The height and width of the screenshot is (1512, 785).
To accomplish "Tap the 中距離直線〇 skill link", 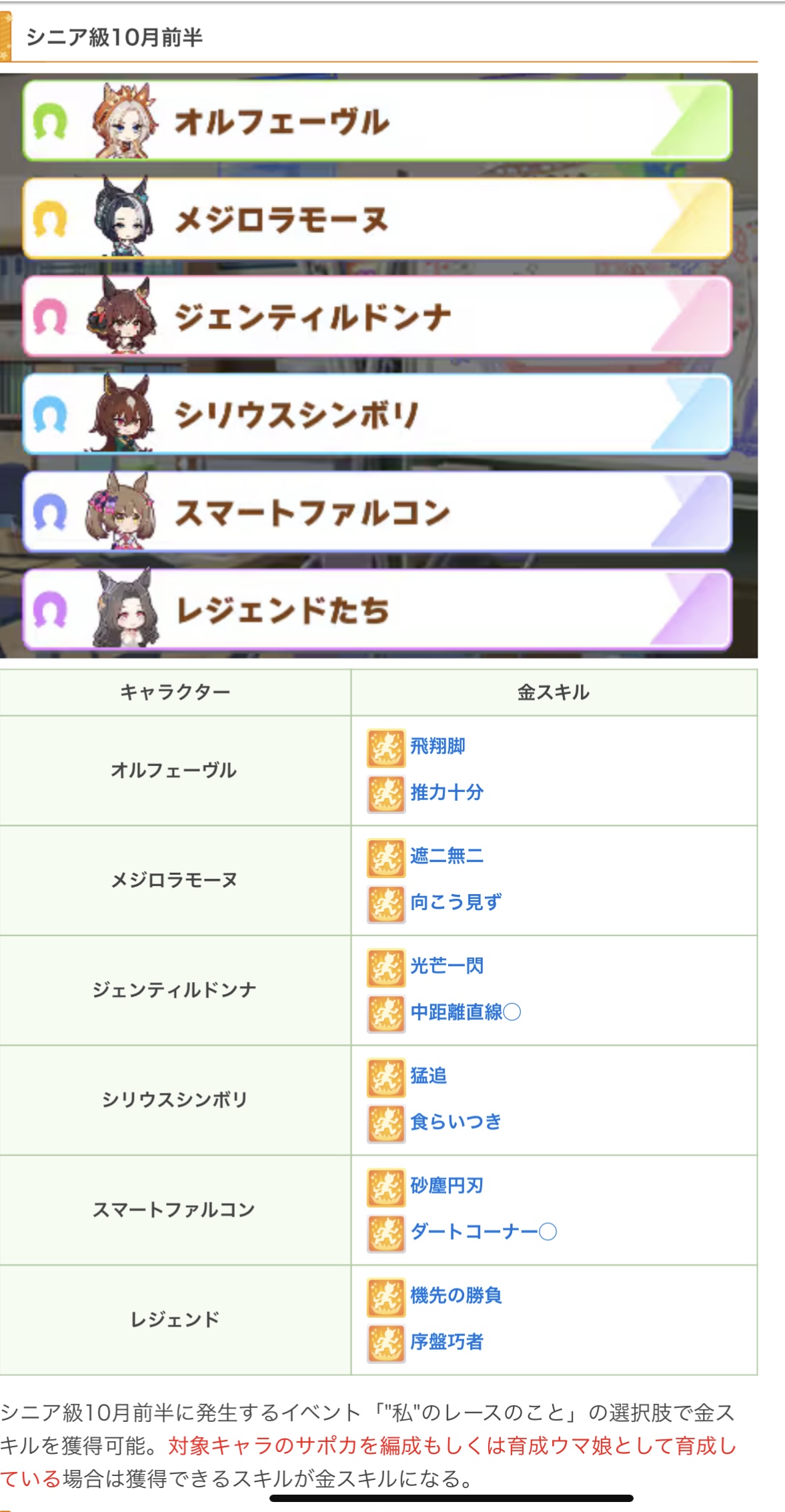I will 466,1013.
